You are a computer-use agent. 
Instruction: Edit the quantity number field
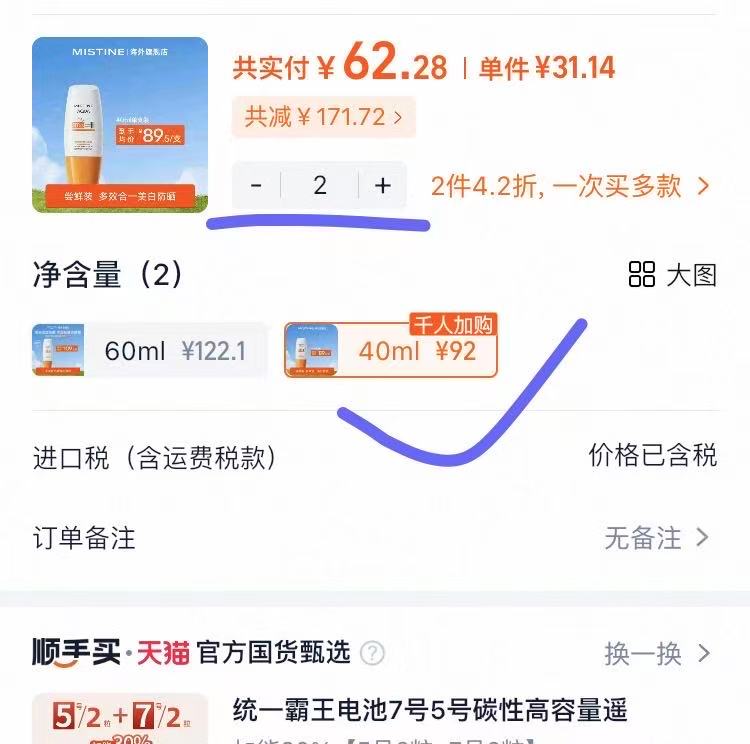coord(320,186)
